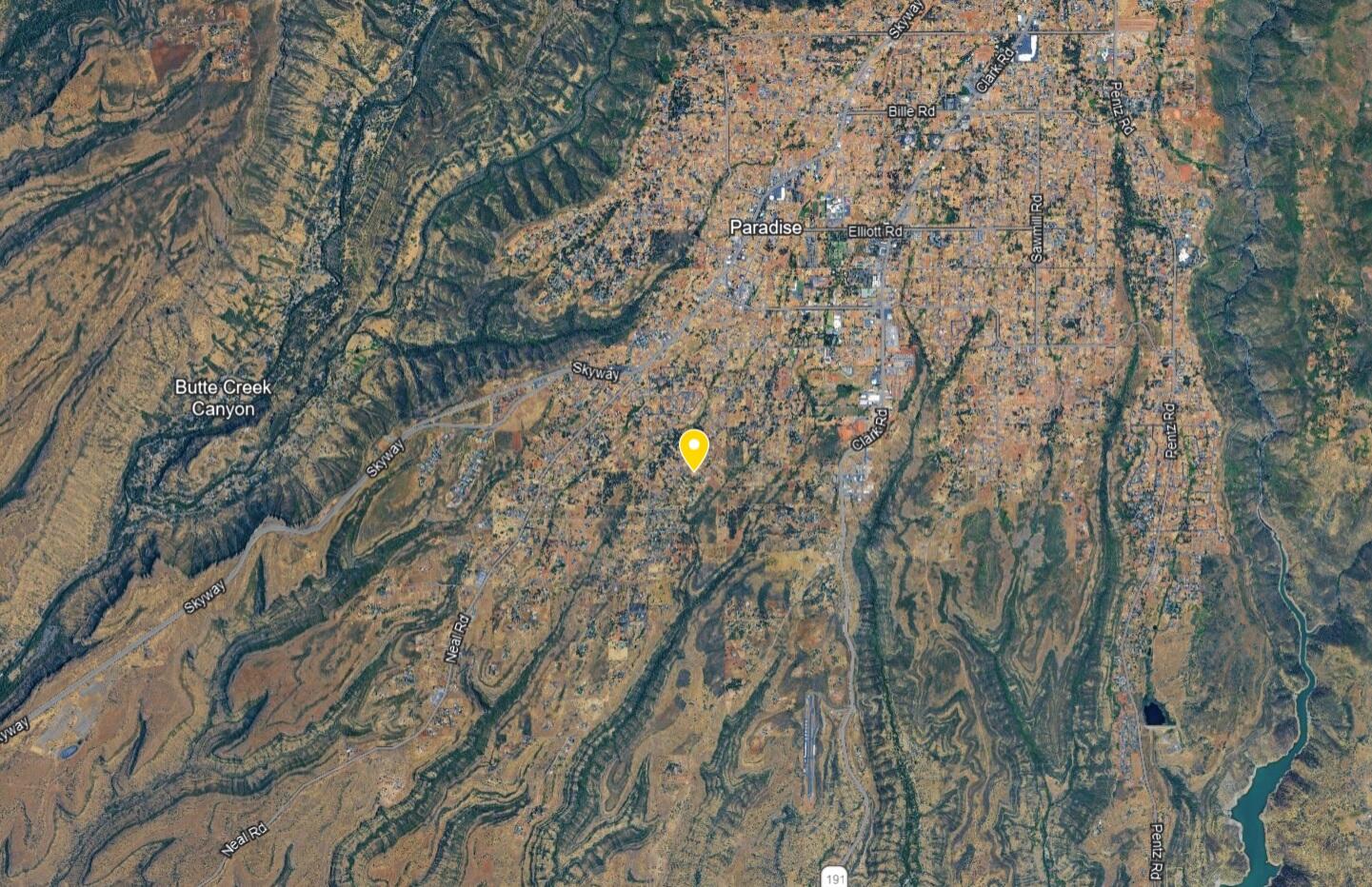Select the Paradise city label
The height and width of the screenshot is (887, 1372).
[766, 228]
